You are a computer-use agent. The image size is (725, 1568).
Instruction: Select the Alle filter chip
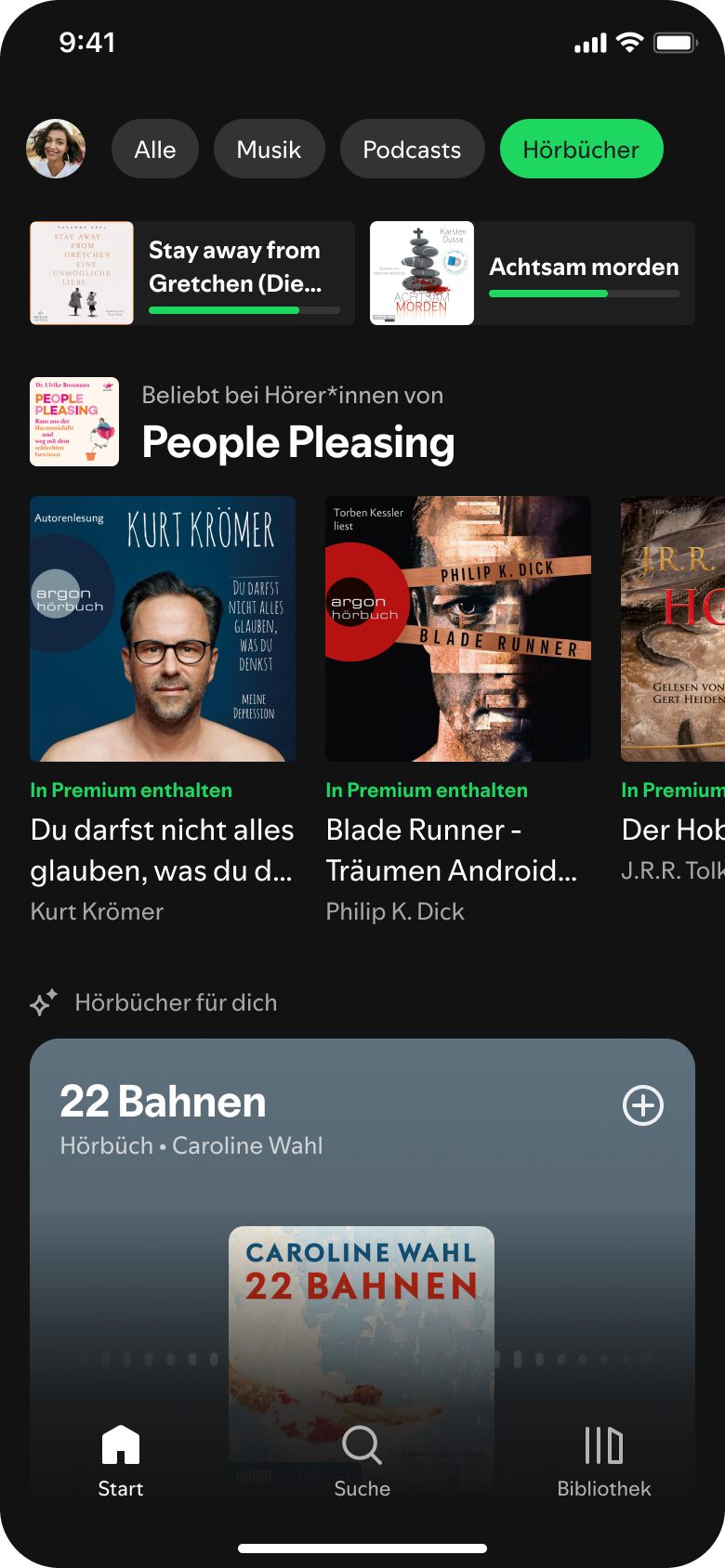pos(155,149)
